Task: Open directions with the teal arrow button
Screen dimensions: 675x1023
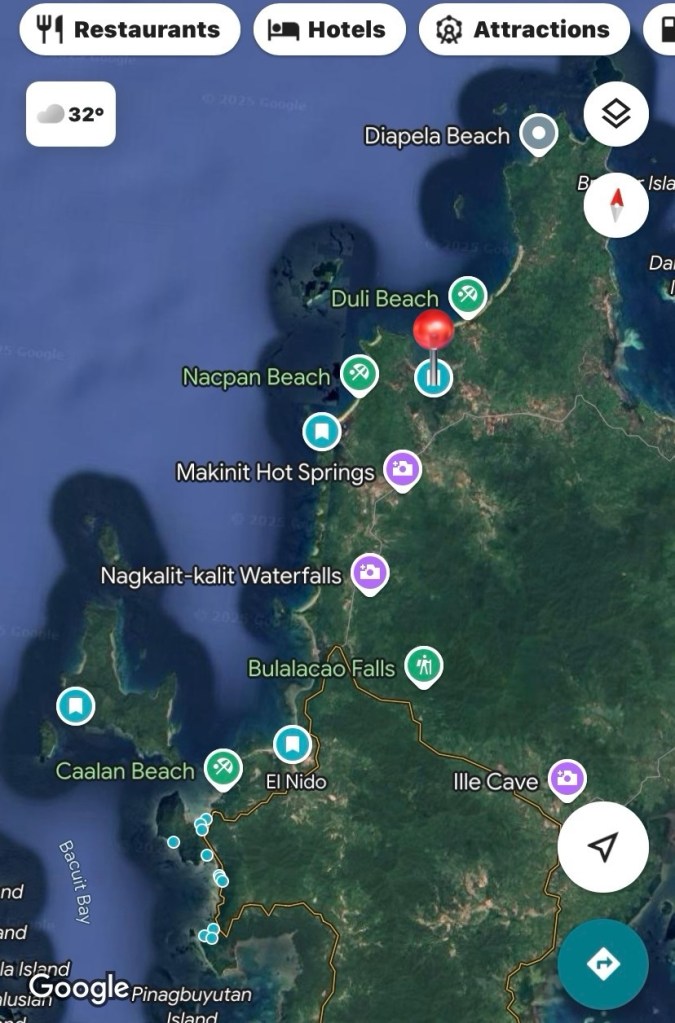Action: point(603,964)
